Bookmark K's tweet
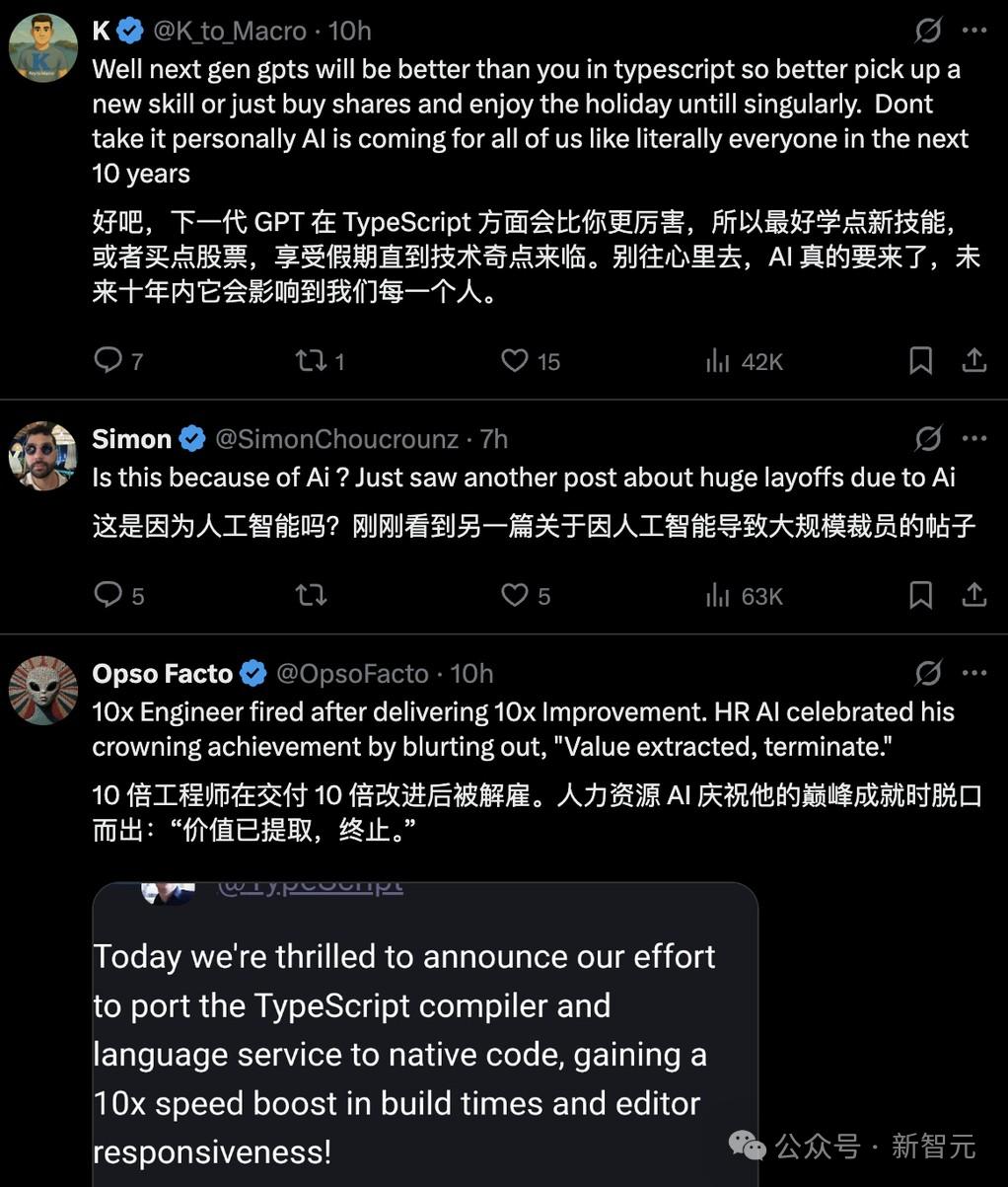This screenshot has width=1008, height=1187. (920, 360)
